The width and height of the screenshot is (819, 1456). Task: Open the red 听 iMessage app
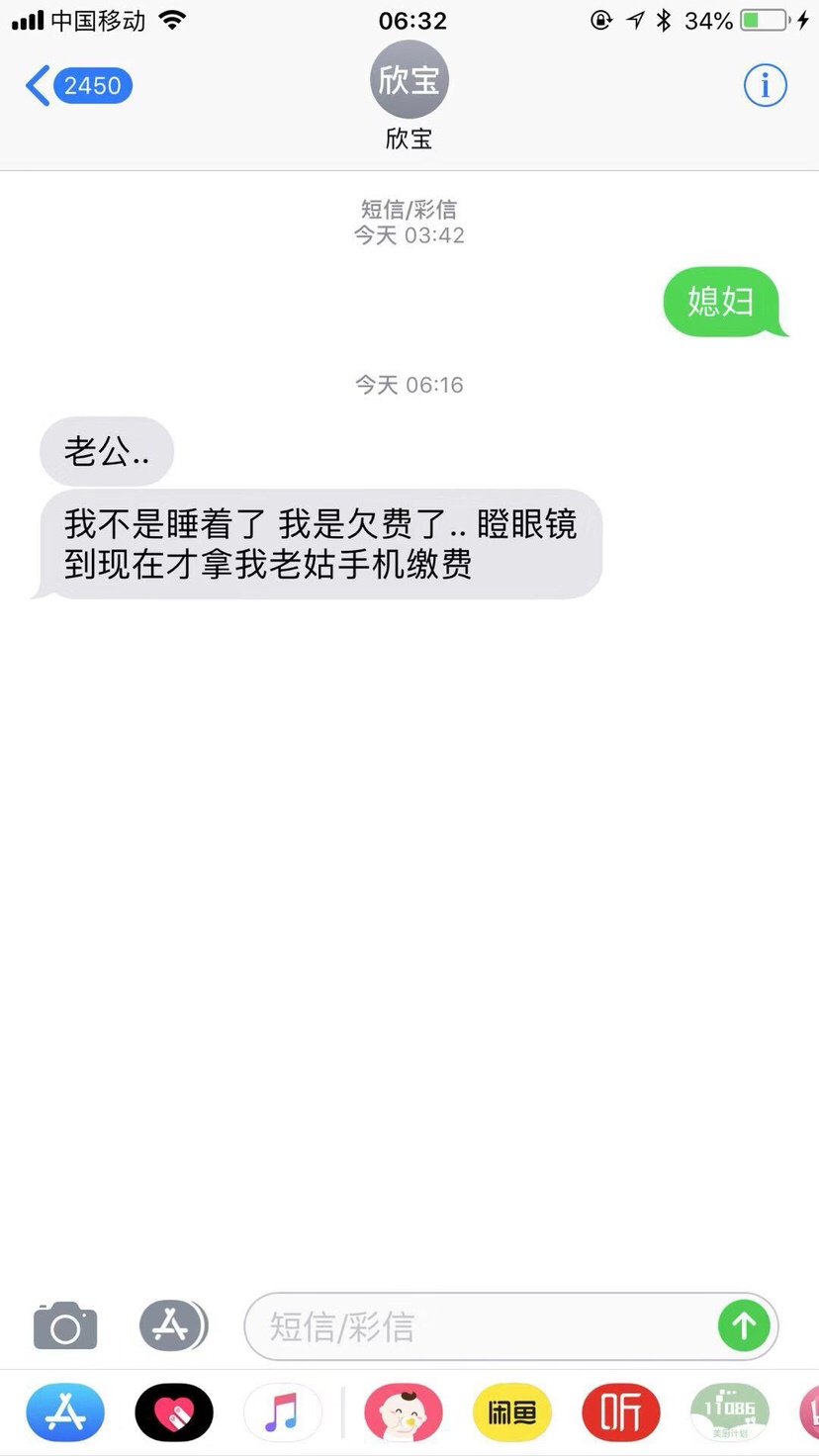coord(621,1412)
